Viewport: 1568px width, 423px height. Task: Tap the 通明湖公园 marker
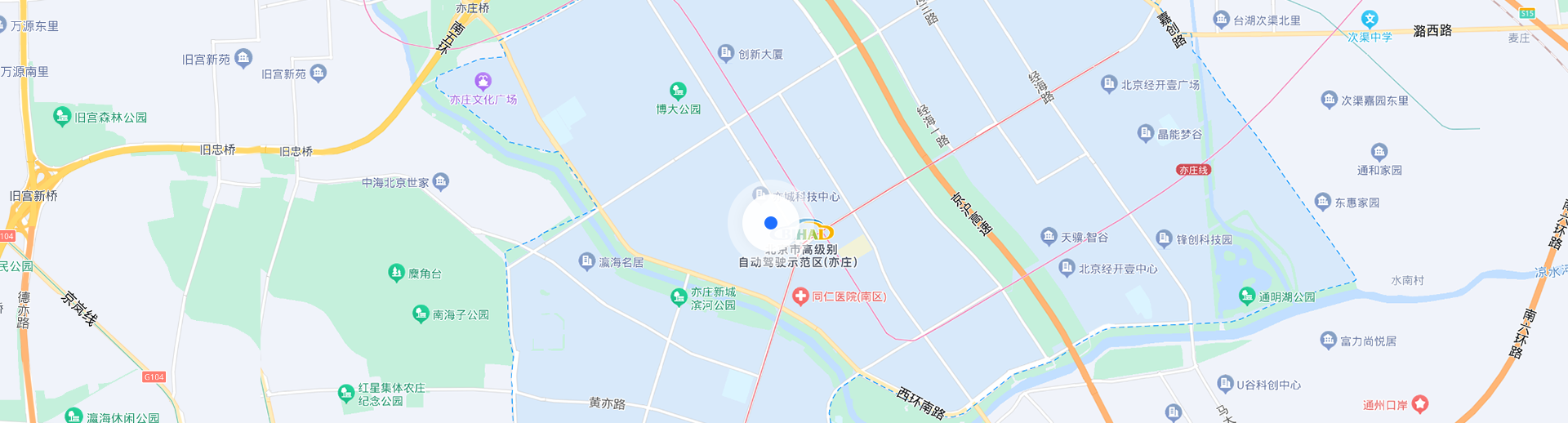pos(1246,296)
